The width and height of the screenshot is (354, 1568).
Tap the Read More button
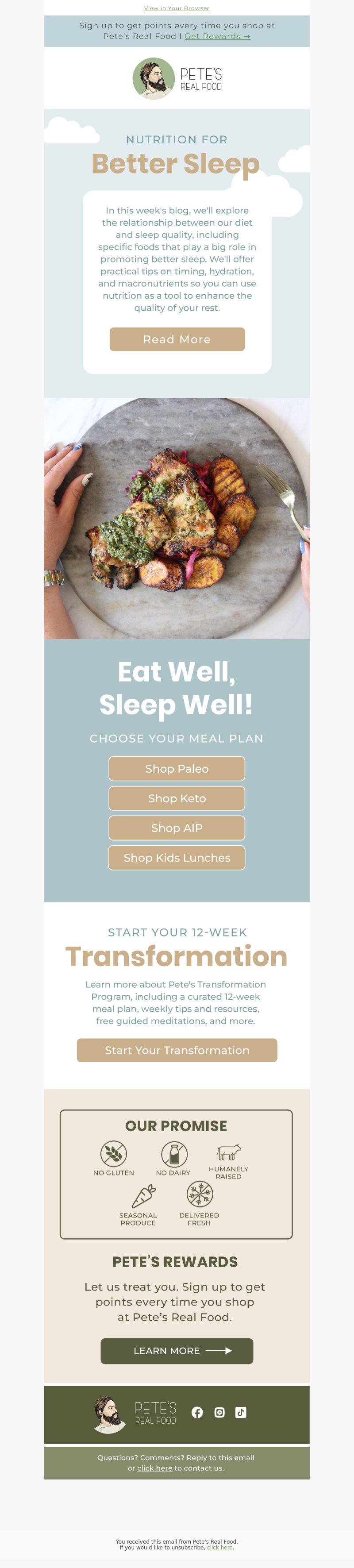[177, 339]
